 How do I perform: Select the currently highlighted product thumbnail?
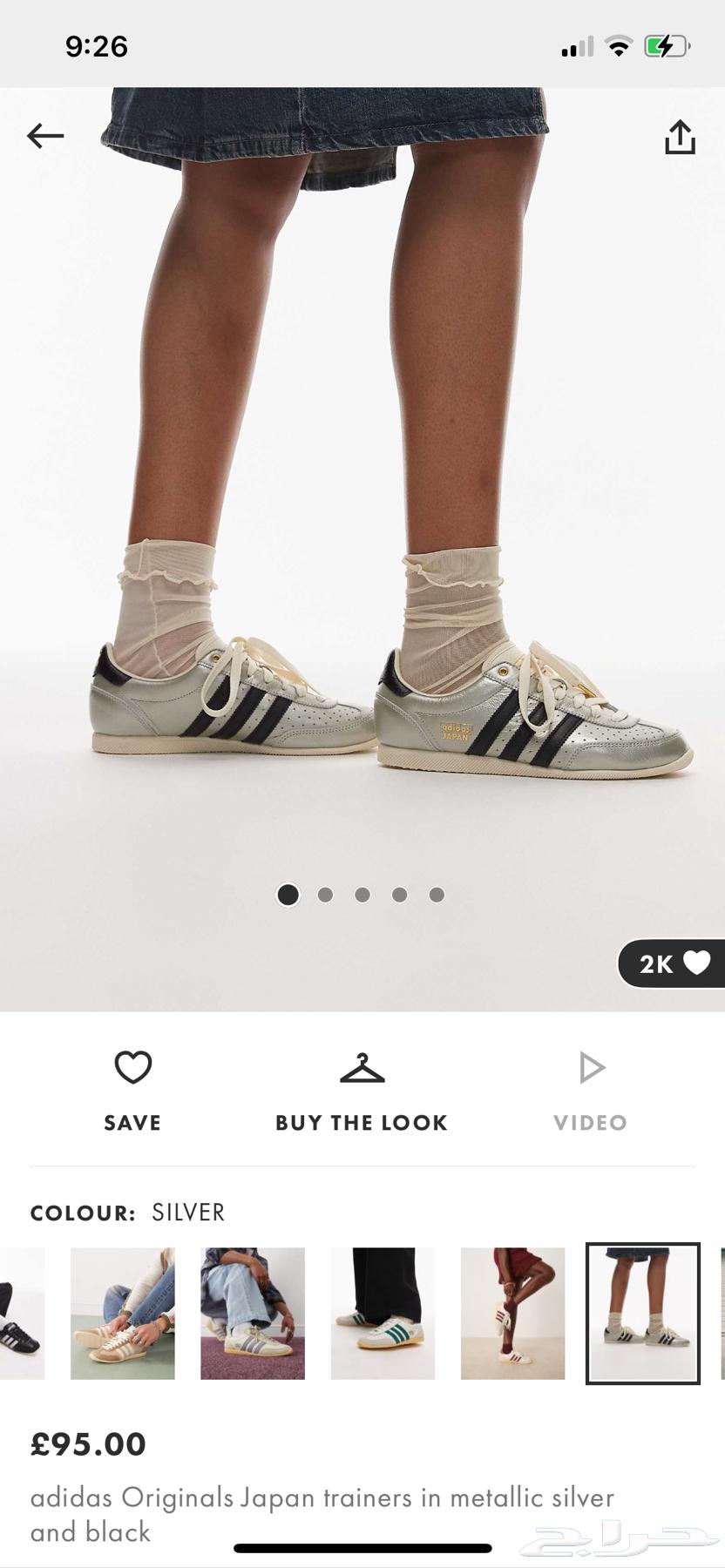pos(642,1314)
